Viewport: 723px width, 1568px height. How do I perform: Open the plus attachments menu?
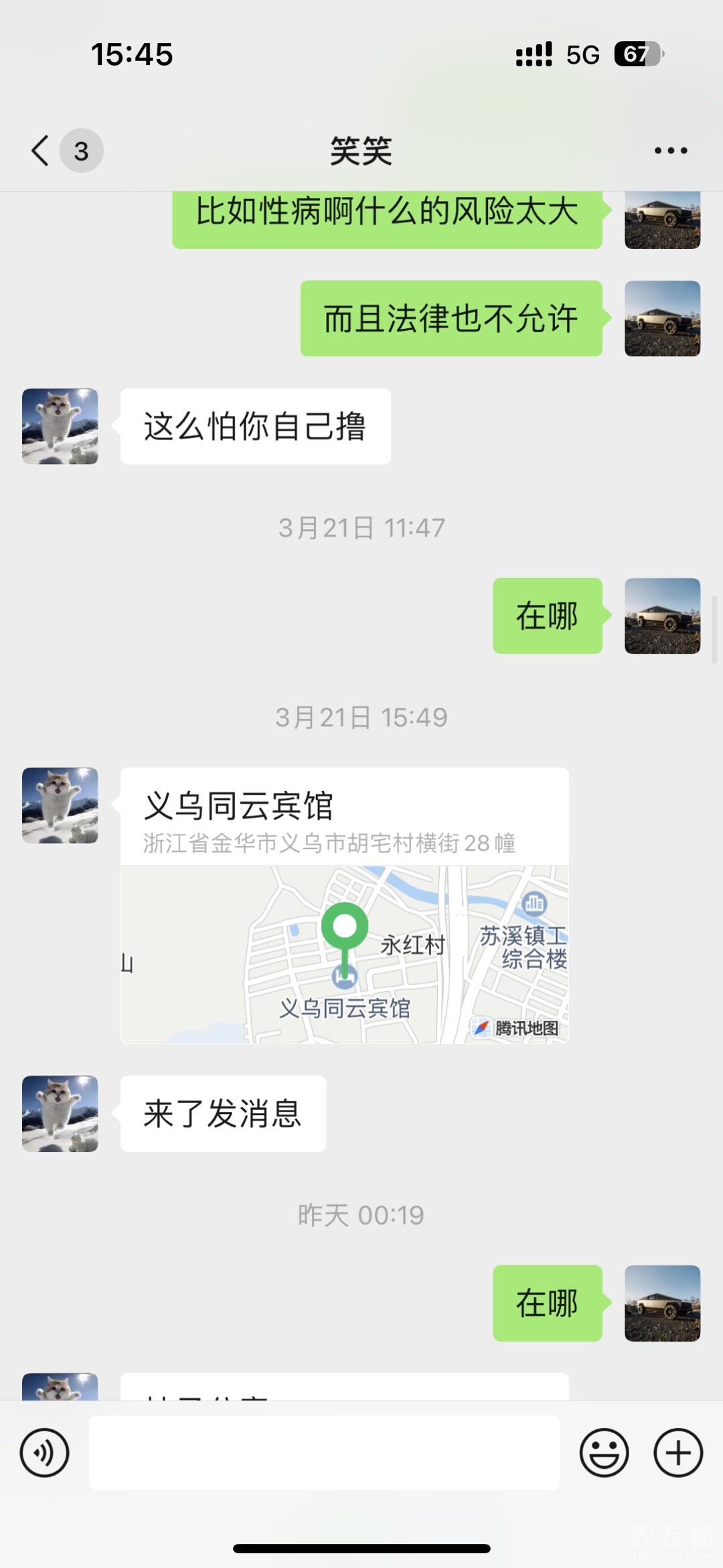(677, 1453)
